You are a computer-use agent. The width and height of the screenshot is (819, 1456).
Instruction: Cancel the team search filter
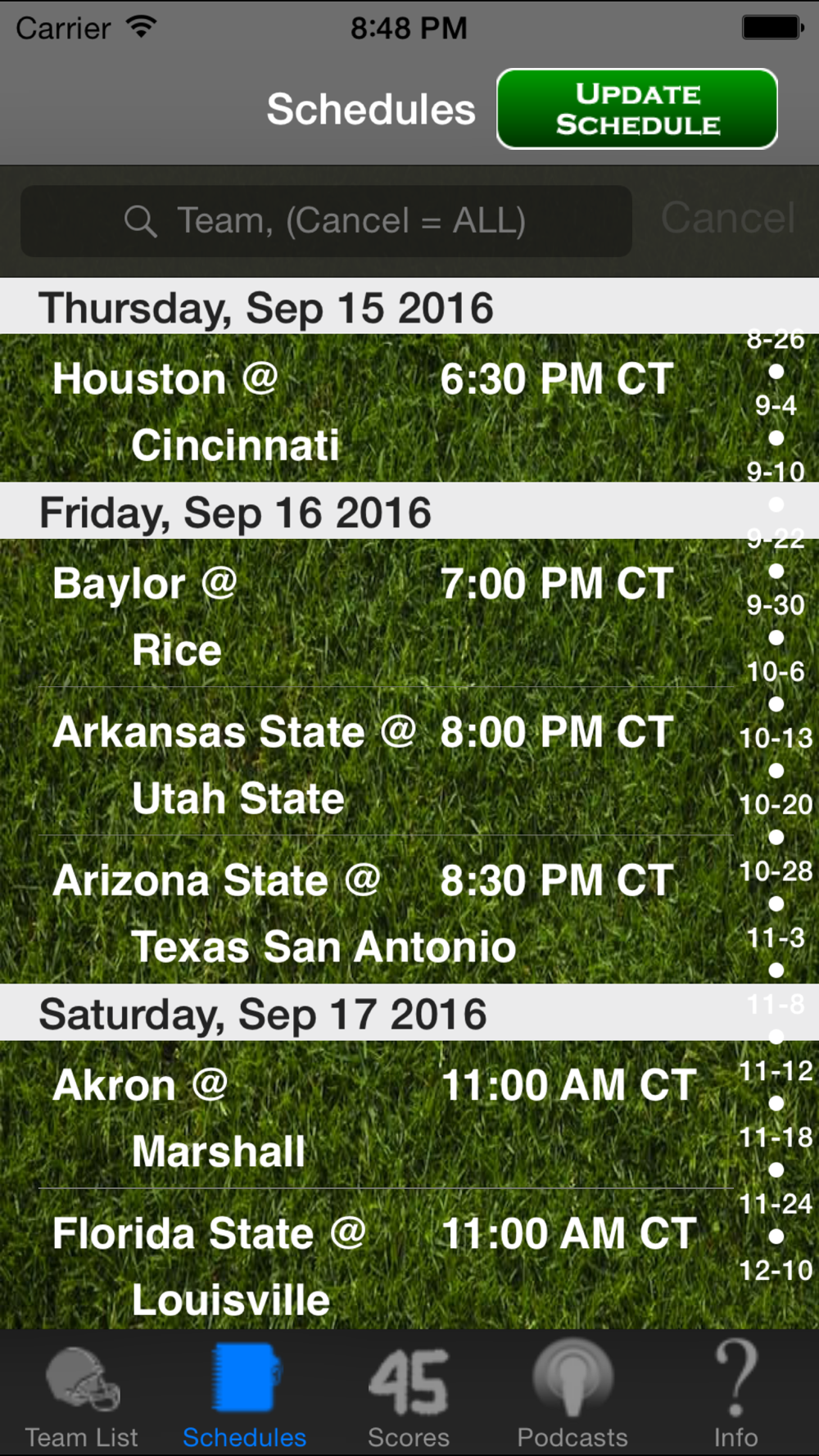pos(728,219)
